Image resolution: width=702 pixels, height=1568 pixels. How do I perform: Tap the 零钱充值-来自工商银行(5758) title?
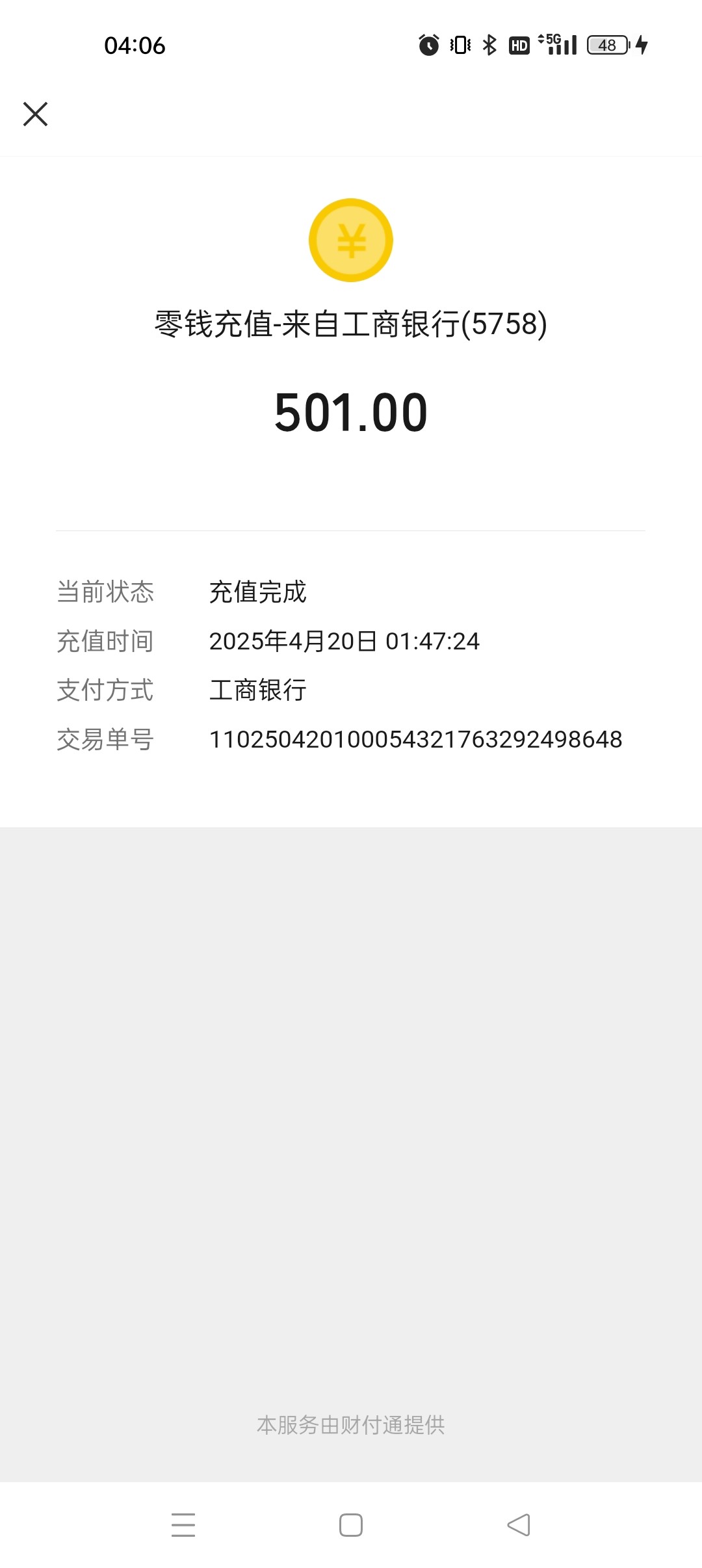point(351,323)
